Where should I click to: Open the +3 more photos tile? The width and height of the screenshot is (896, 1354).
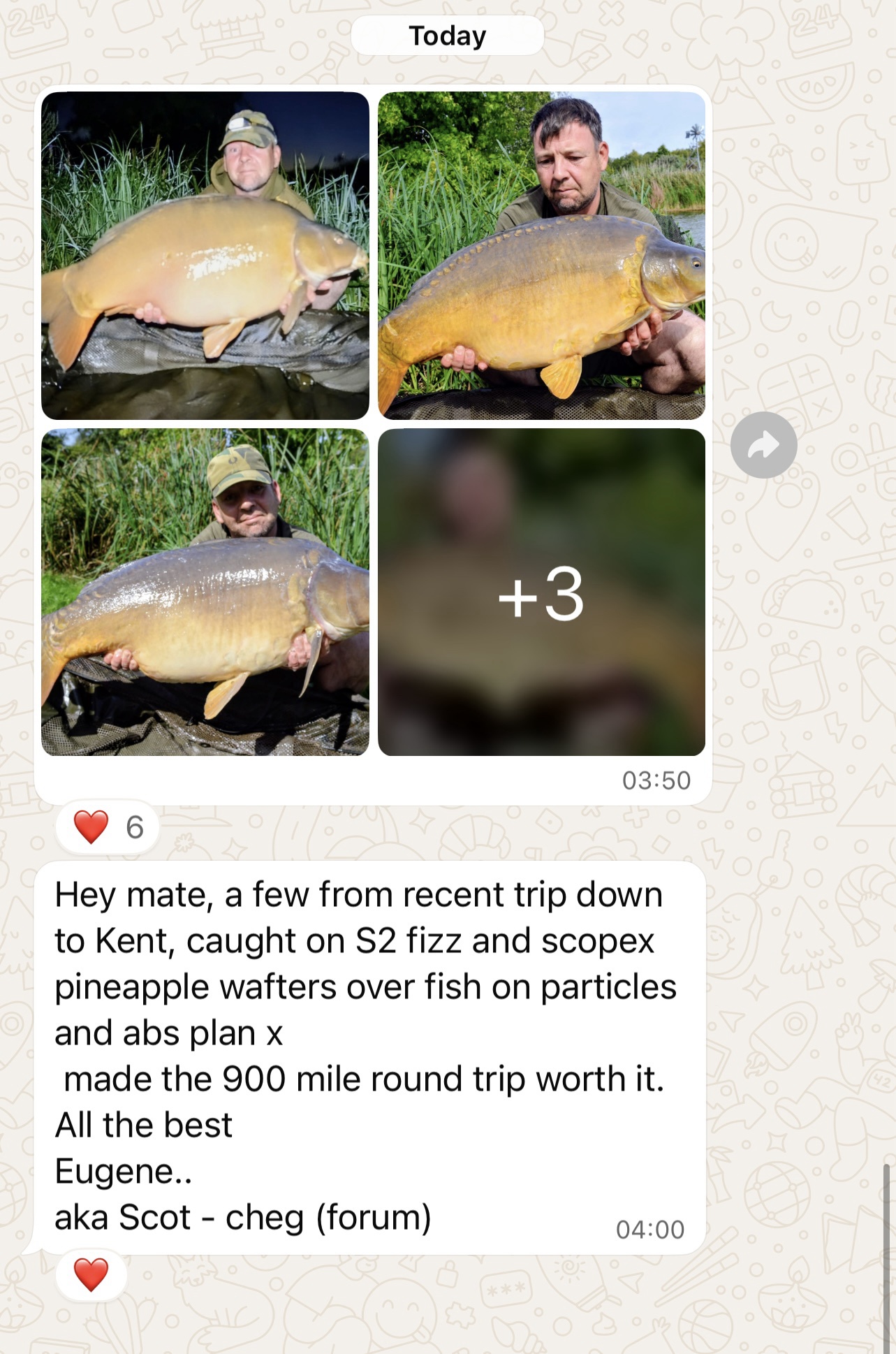[541, 592]
